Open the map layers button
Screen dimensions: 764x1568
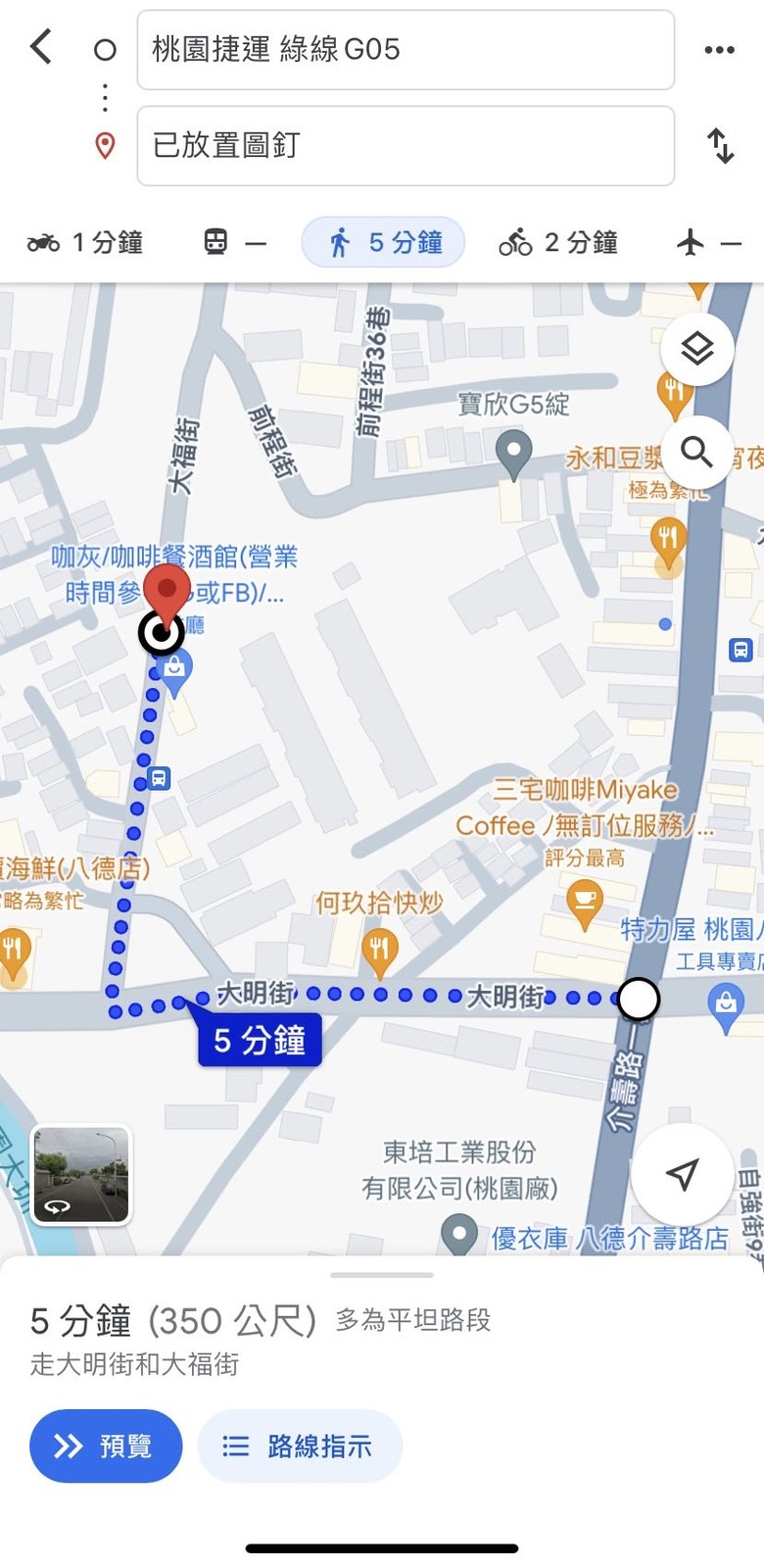click(x=697, y=349)
